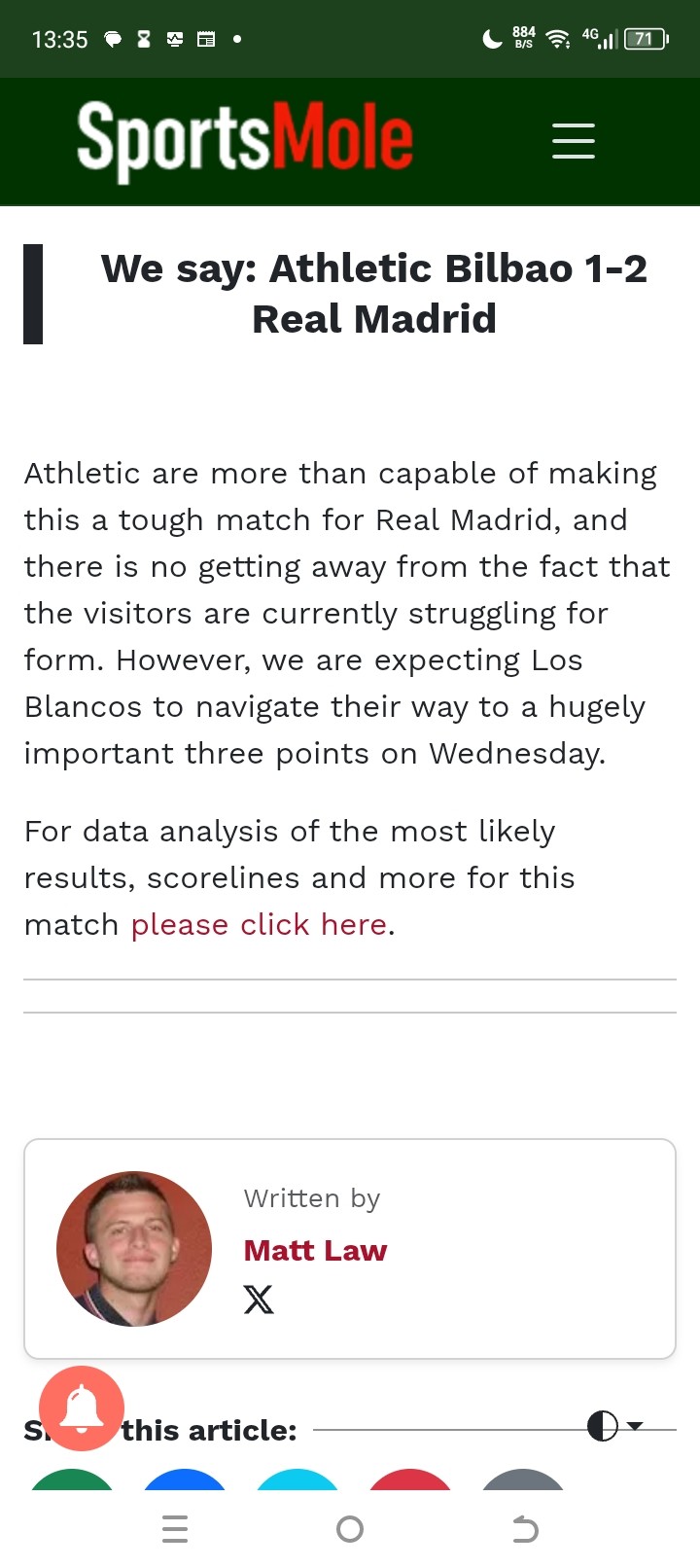The width and height of the screenshot is (700, 1568).
Task: Tap the first green share button
Action: pyautogui.click(x=72, y=1480)
